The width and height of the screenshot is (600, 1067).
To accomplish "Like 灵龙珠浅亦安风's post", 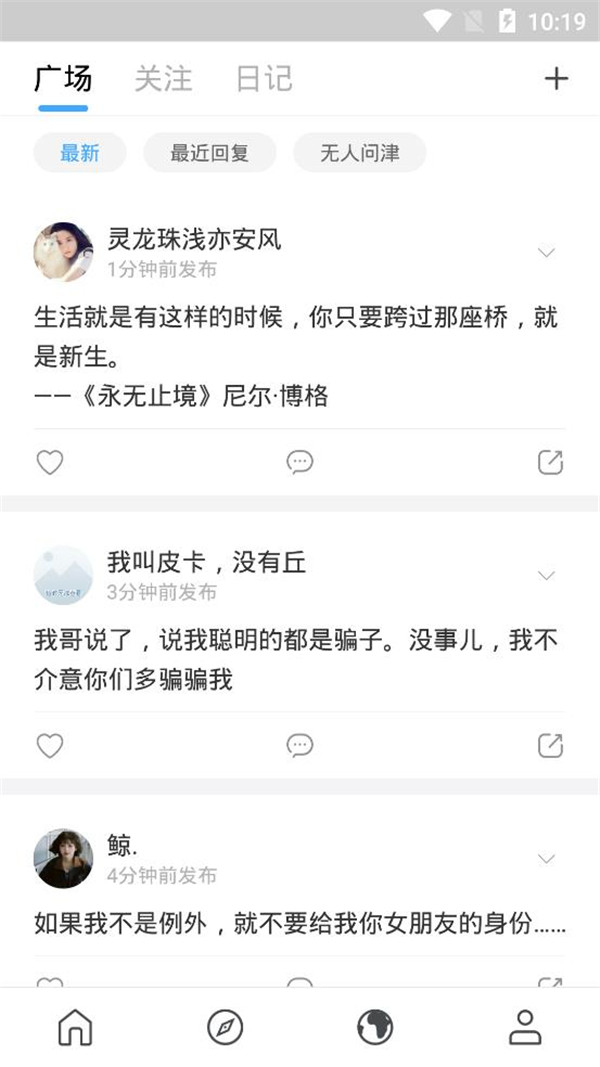I will 50,462.
